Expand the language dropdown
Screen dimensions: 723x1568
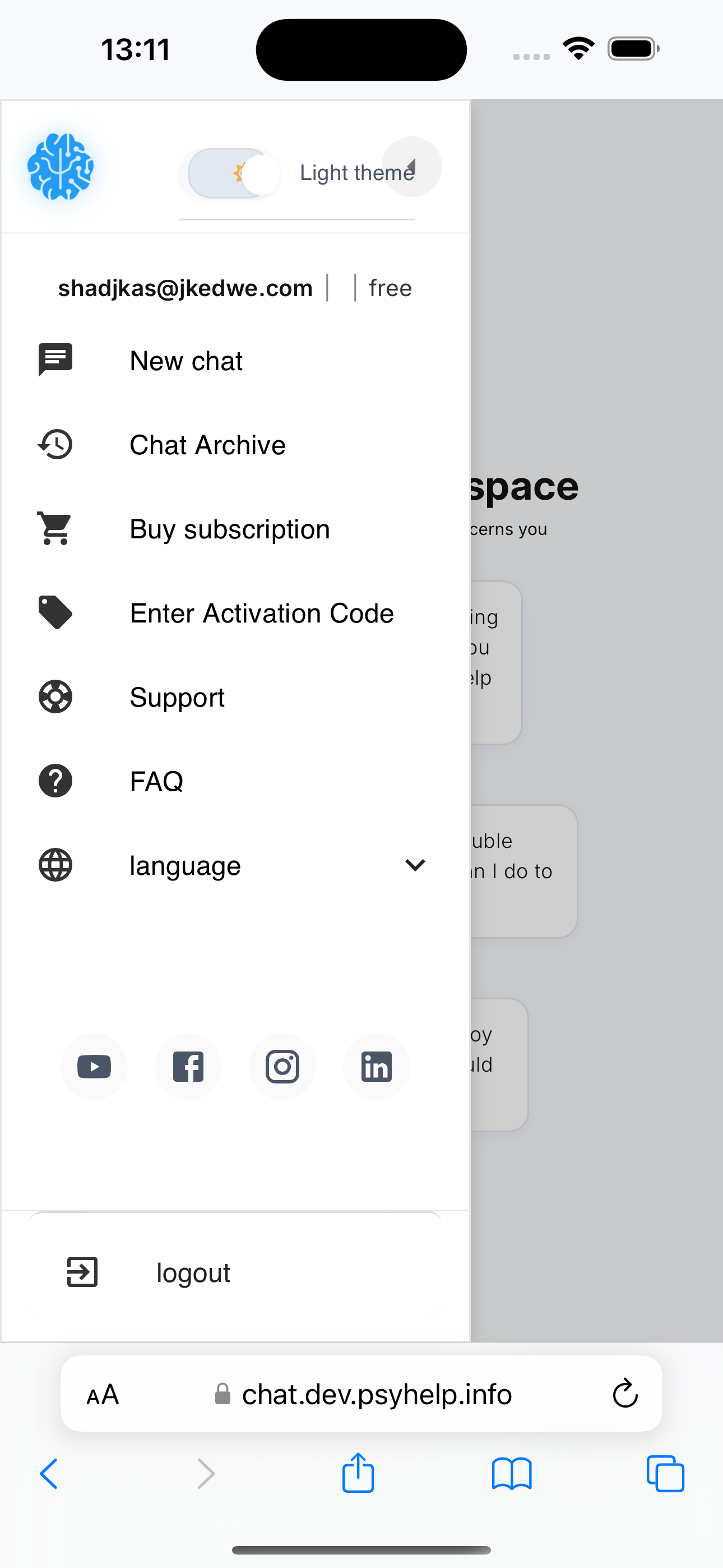coord(415,865)
